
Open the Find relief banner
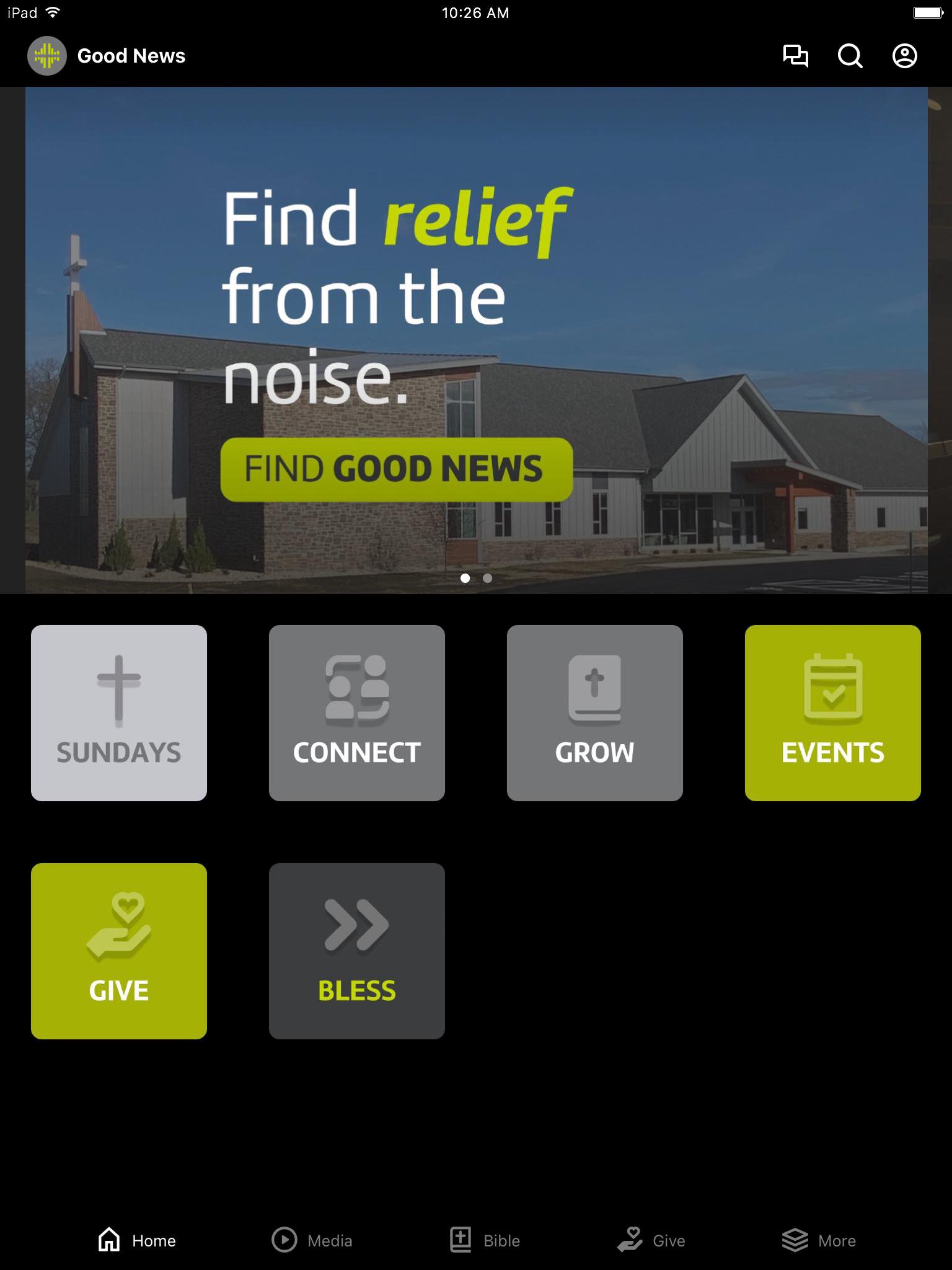click(476, 340)
